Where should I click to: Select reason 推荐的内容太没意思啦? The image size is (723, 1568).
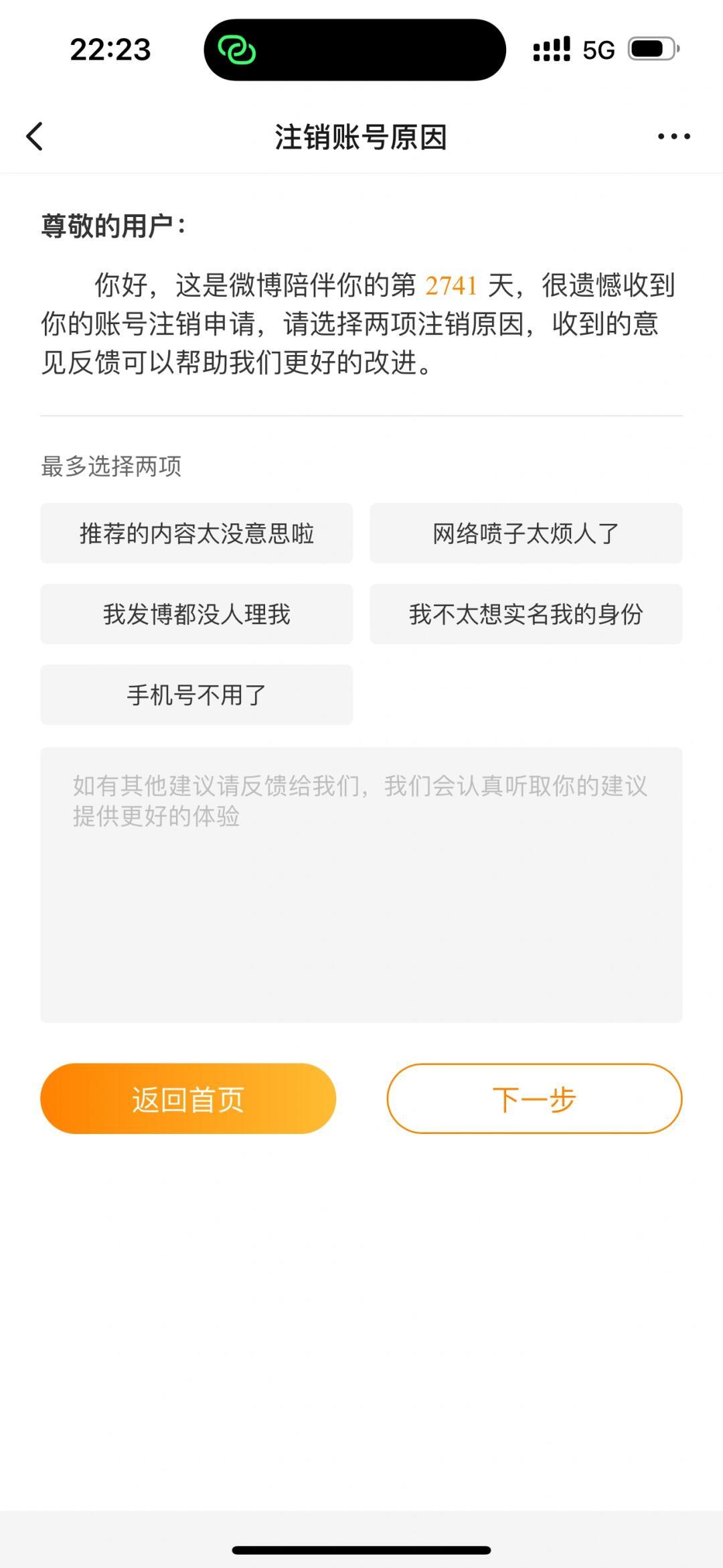(x=196, y=533)
